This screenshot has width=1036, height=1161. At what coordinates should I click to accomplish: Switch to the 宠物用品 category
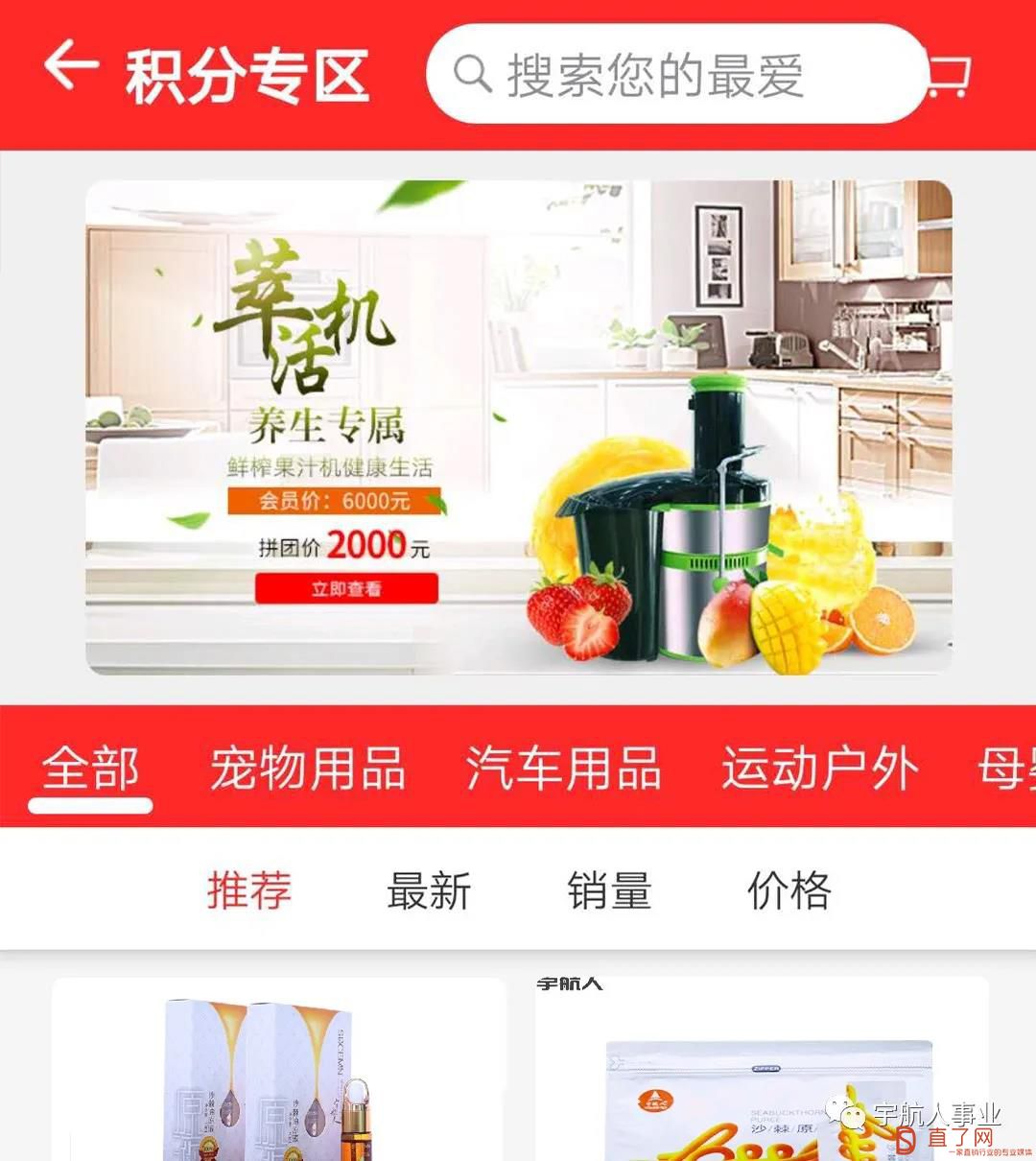(x=307, y=770)
